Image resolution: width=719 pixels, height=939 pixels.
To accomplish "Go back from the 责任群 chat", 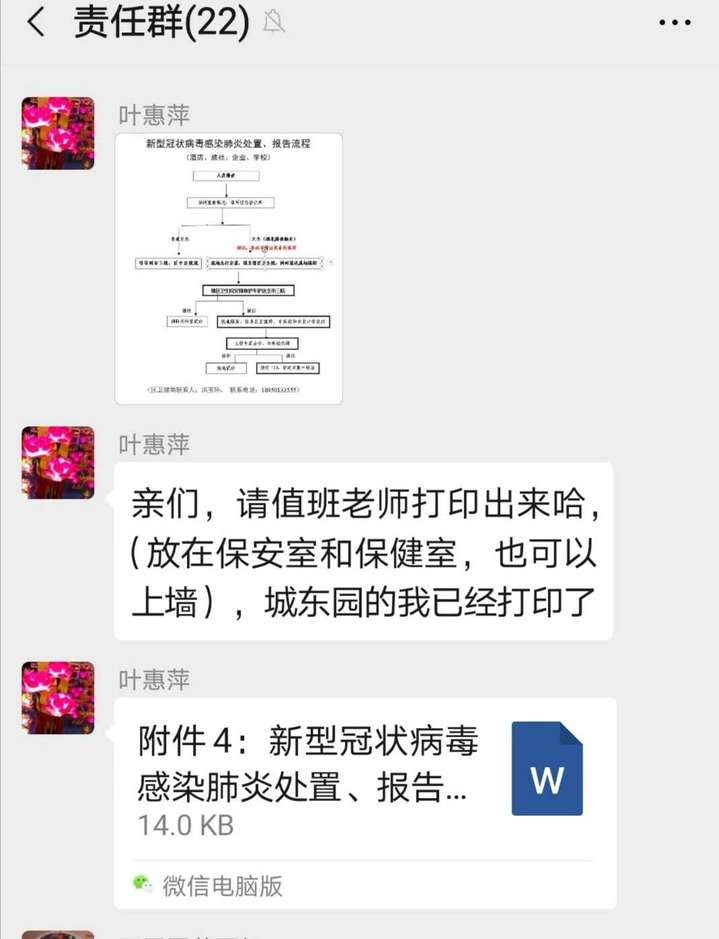I will (36, 22).
